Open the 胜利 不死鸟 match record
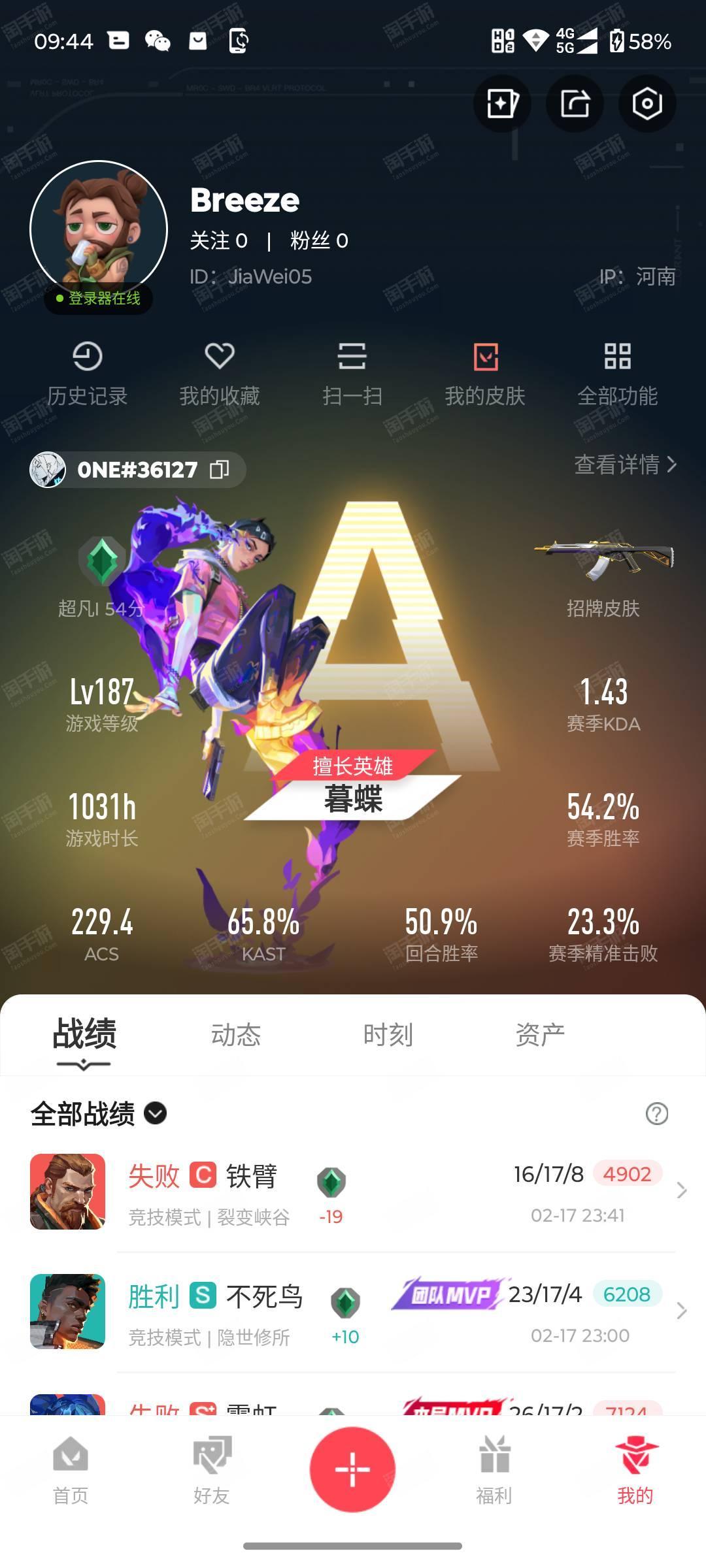706x1568 pixels. coord(353,1312)
